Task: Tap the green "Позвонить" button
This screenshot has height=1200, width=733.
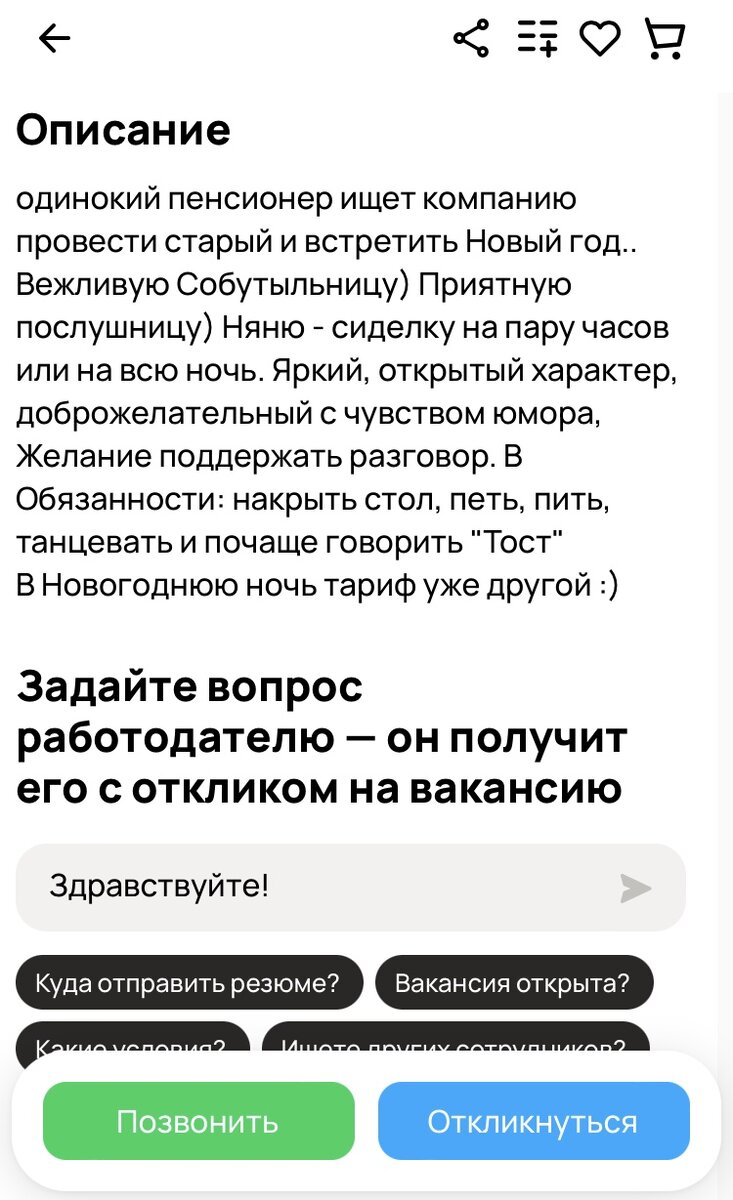Action: pos(198,1121)
